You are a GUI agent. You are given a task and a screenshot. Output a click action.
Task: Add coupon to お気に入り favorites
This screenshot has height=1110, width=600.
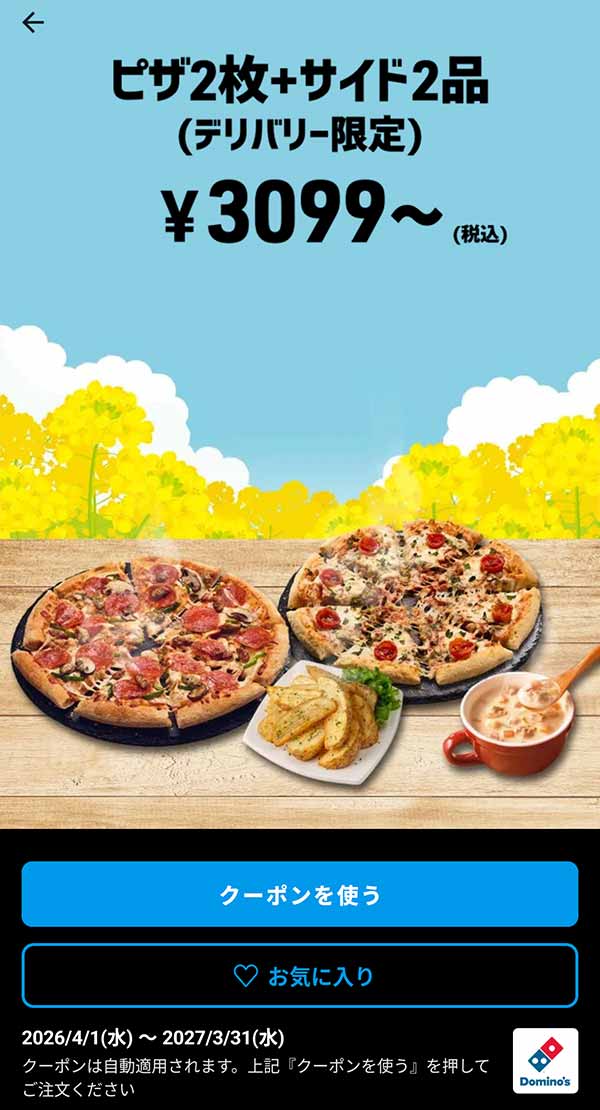[x=300, y=976]
